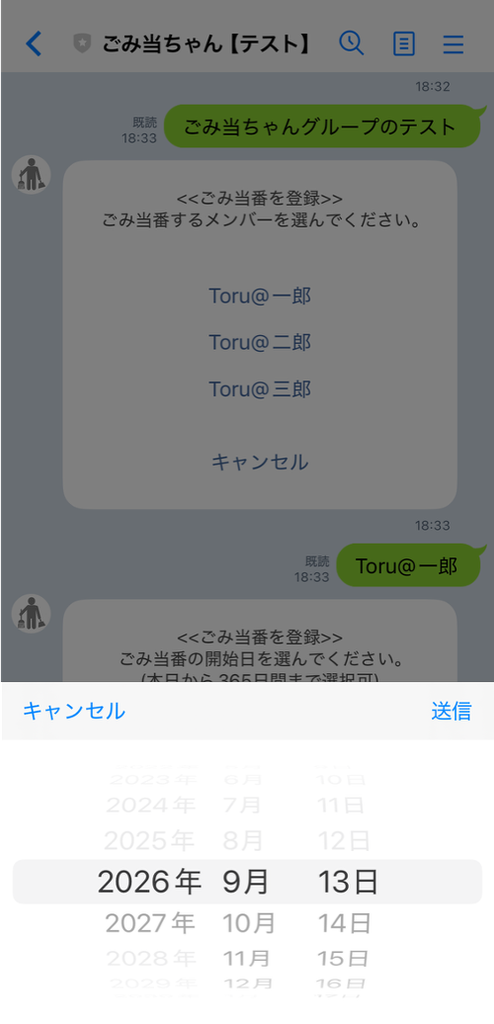Pick 12日 in the day wheel
The image size is (494, 1024).
coord(344,840)
